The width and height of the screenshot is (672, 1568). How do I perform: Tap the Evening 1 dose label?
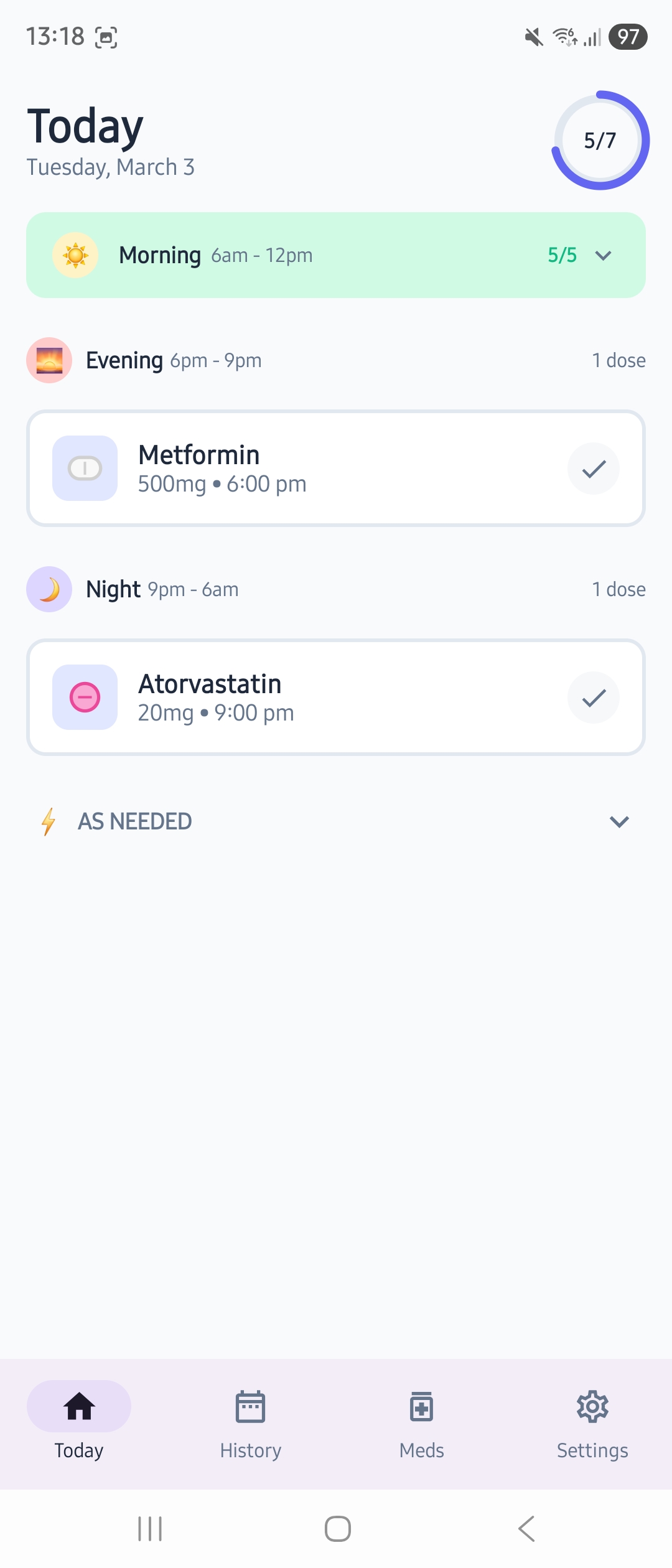(x=618, y=360)
